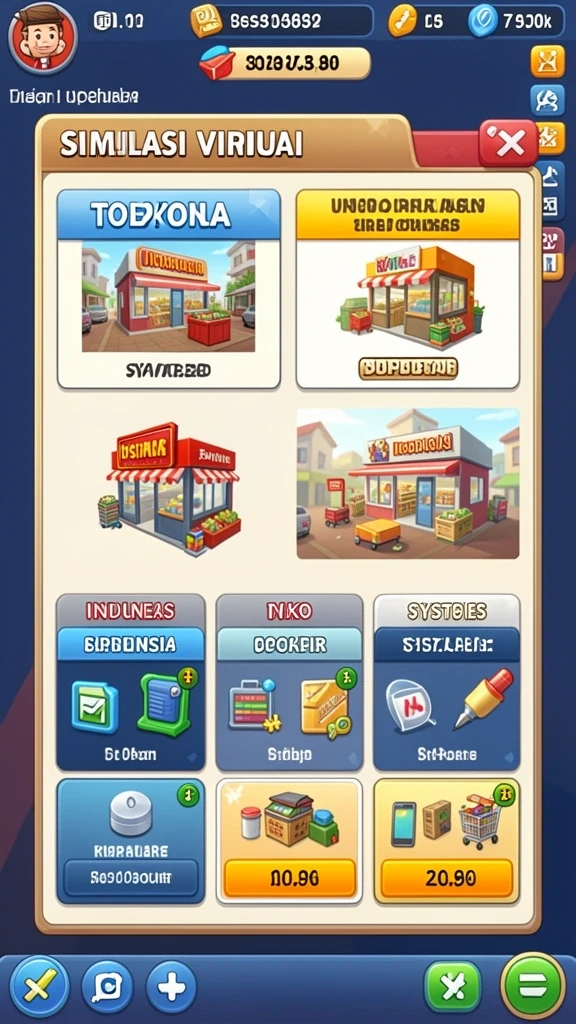The height and width of the screenshot is (1024, 576).
Task: Tap the button under the blue disc item
Action: 131,878
